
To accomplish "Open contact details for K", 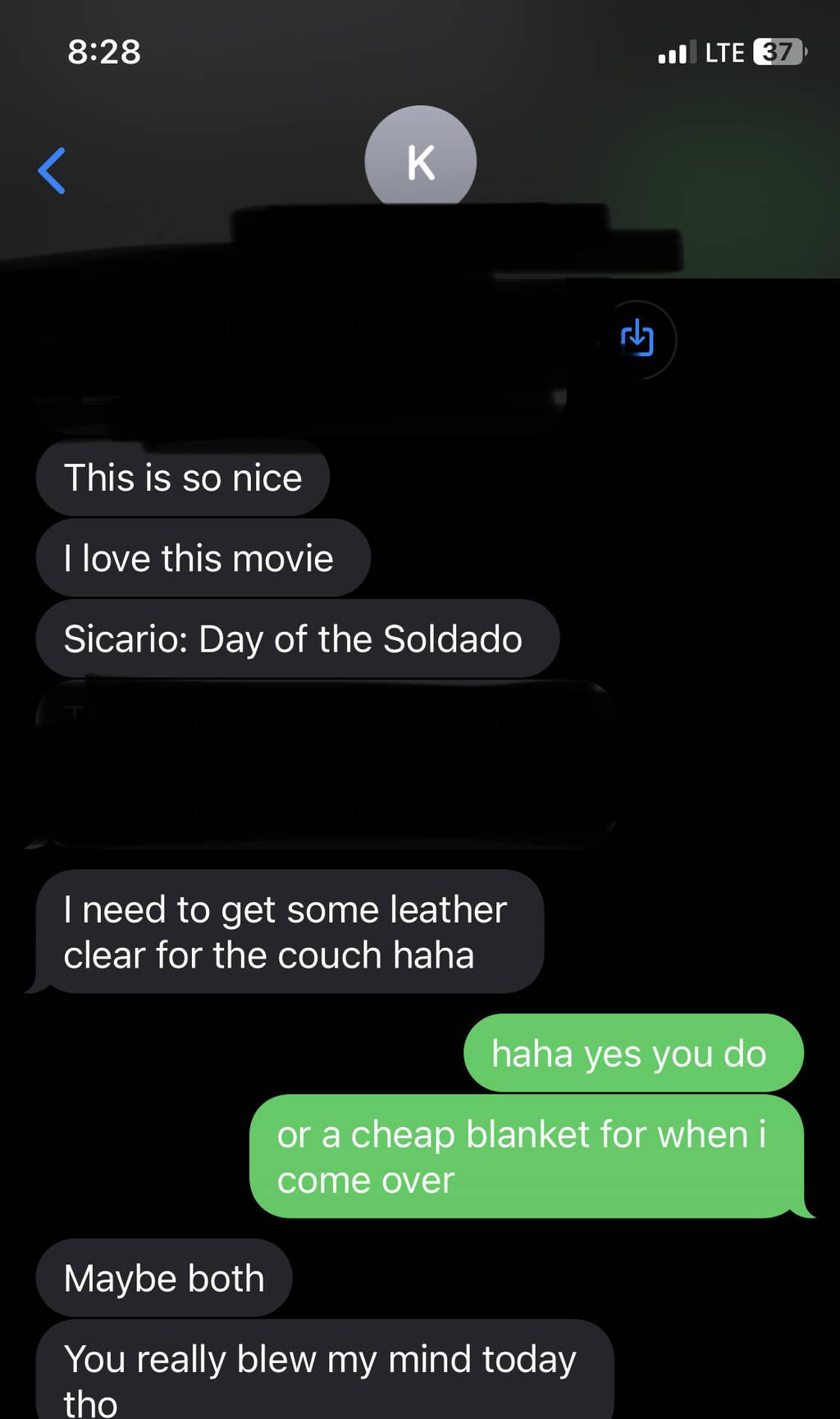I will (420, 160).
